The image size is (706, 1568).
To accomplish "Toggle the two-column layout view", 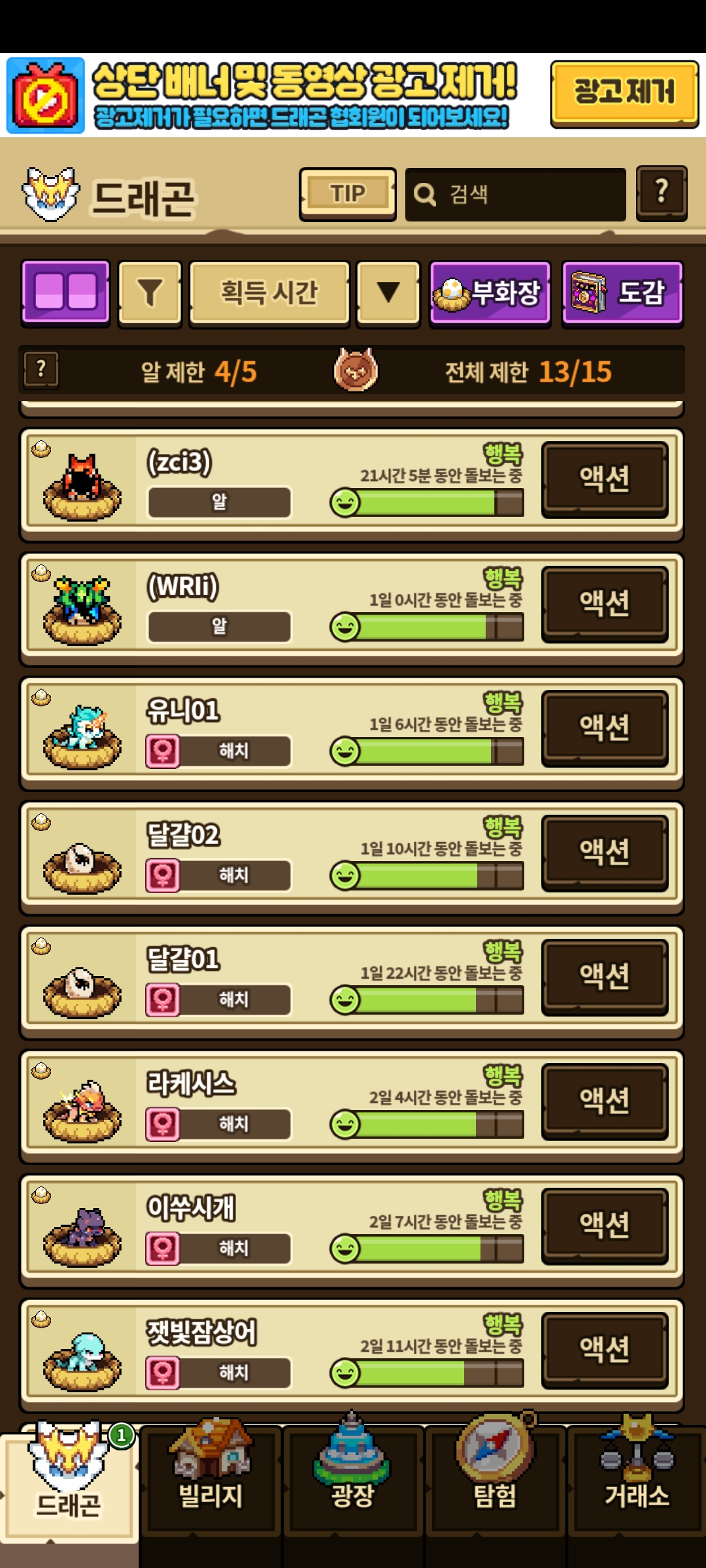I will 65,291.
